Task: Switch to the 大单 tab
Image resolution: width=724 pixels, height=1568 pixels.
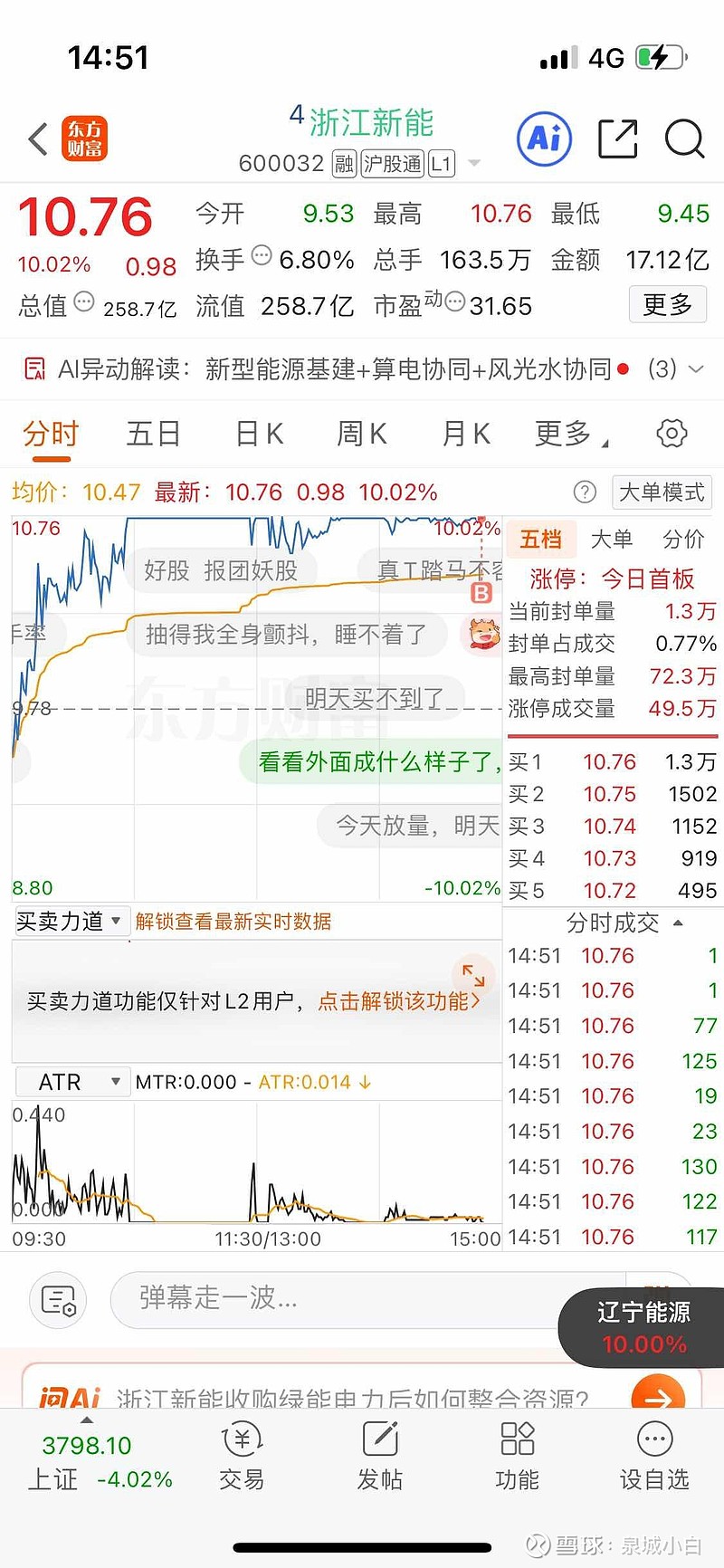Action: pos(612,540)
